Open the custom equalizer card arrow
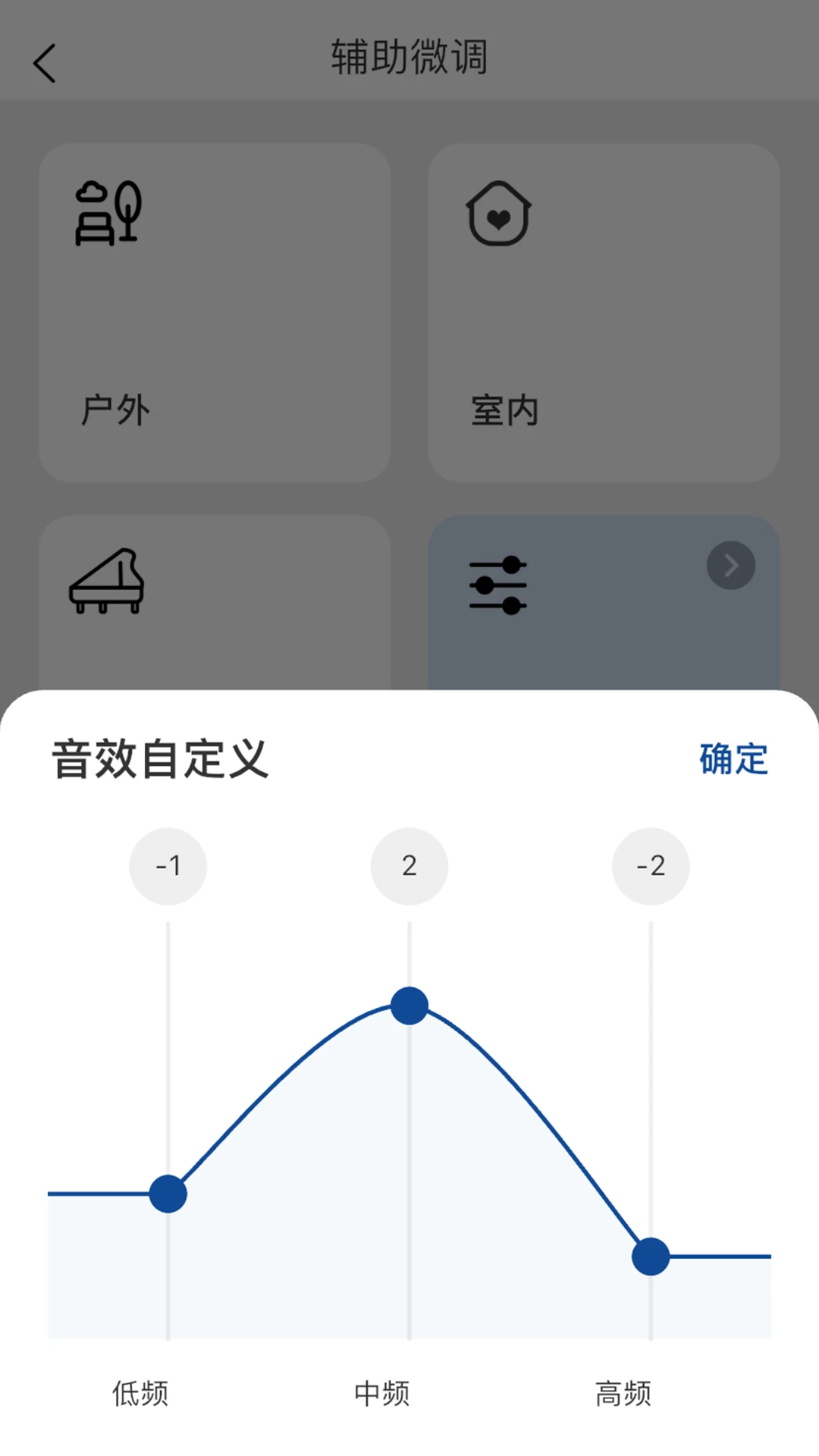 pos(731,565)
